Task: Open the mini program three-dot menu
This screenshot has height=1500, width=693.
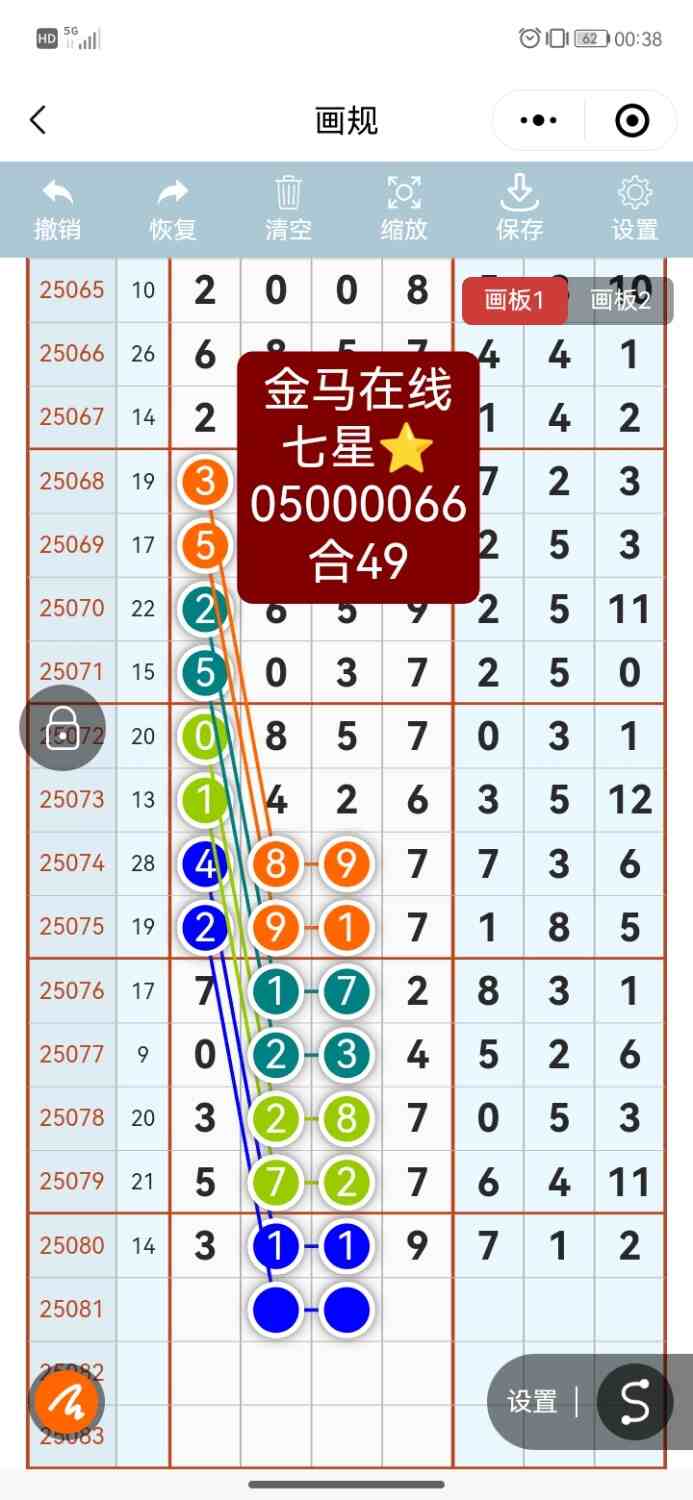Action: click(x=539, y=121)
